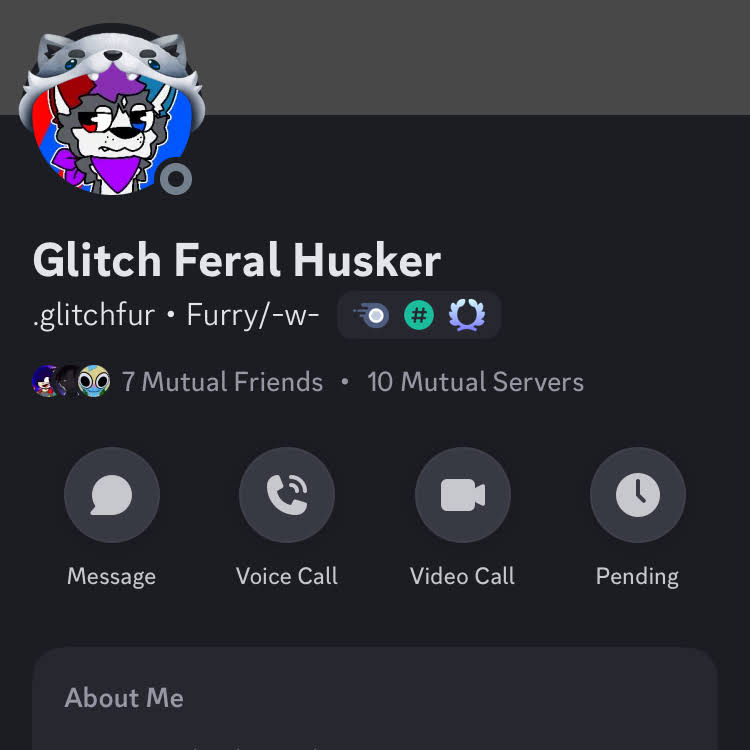Tap the purple laurel wreath badge
Screen dimensions: 750x750
(x=466, y=316)
